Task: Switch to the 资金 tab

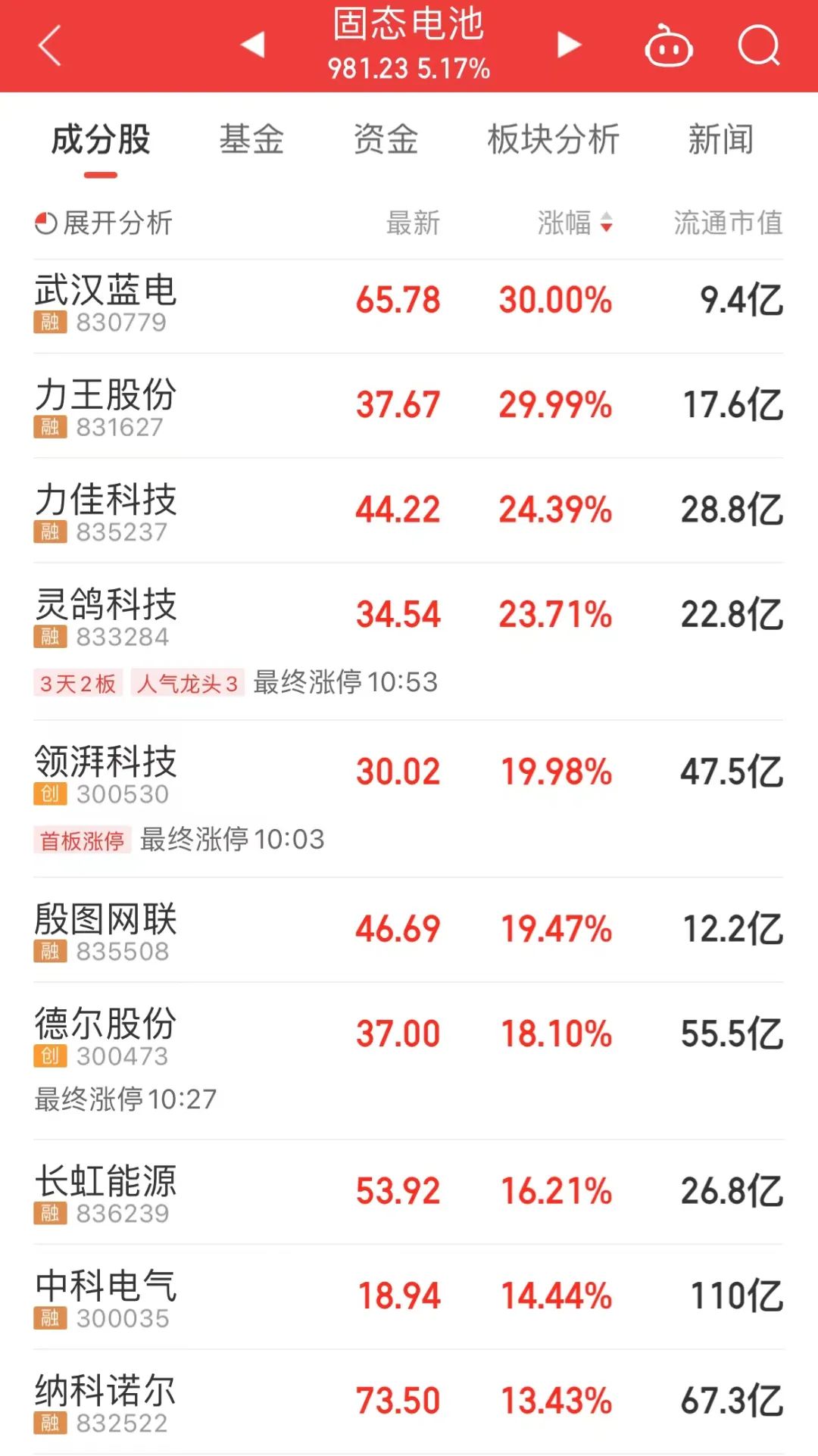Action: tap(386, 140)
